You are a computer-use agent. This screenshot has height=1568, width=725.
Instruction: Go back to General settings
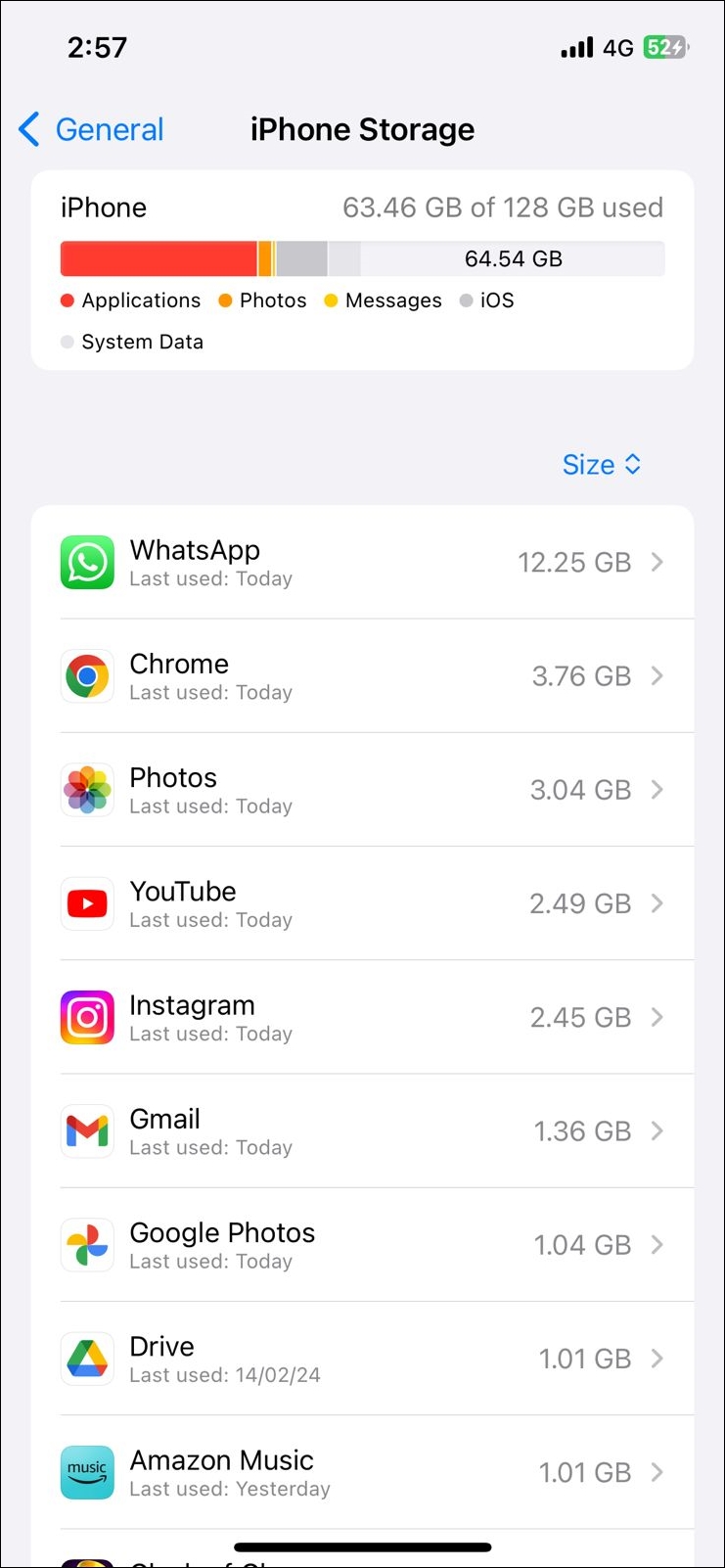[89, 128]
